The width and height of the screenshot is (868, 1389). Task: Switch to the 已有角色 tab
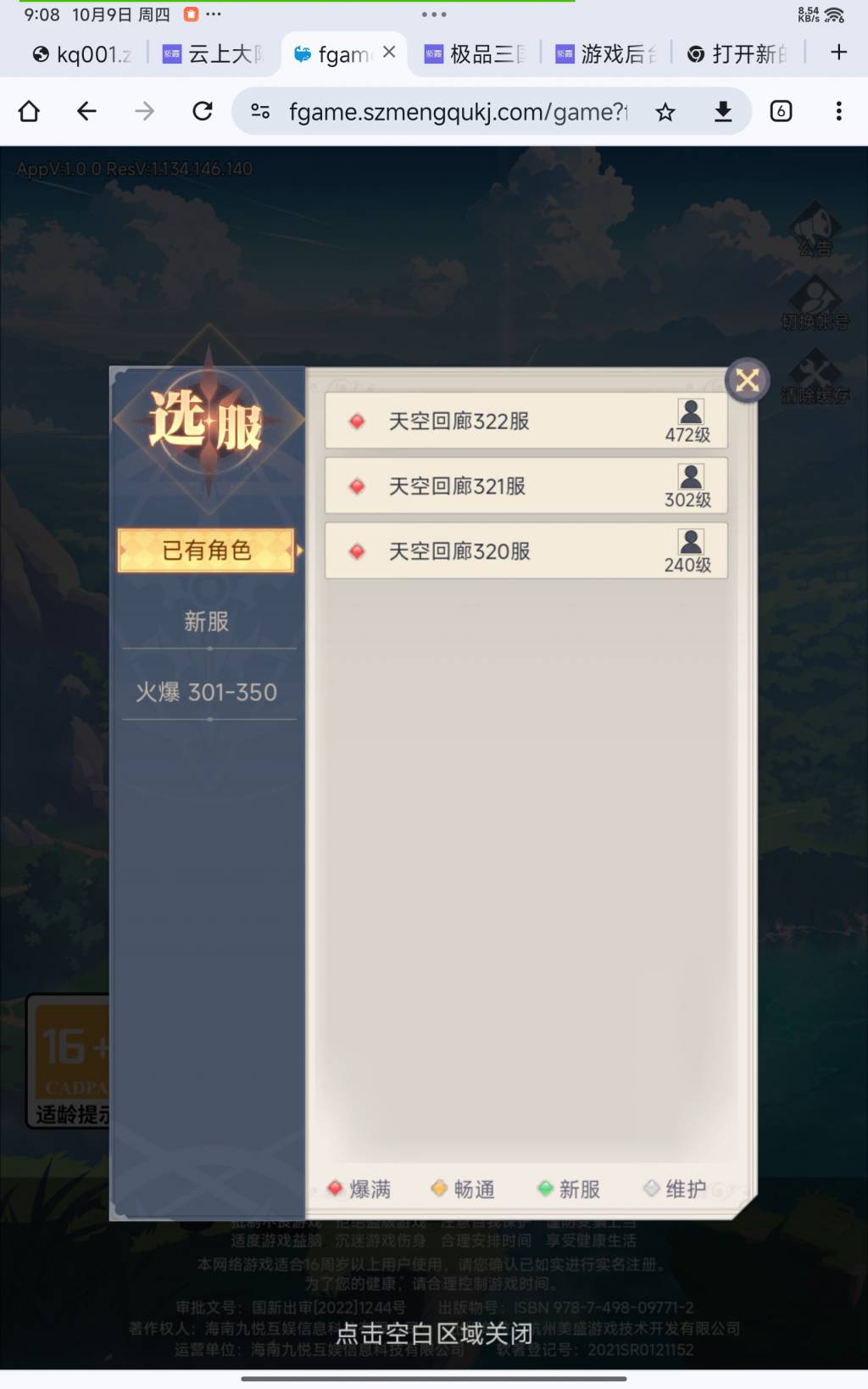tap(207, 550)
